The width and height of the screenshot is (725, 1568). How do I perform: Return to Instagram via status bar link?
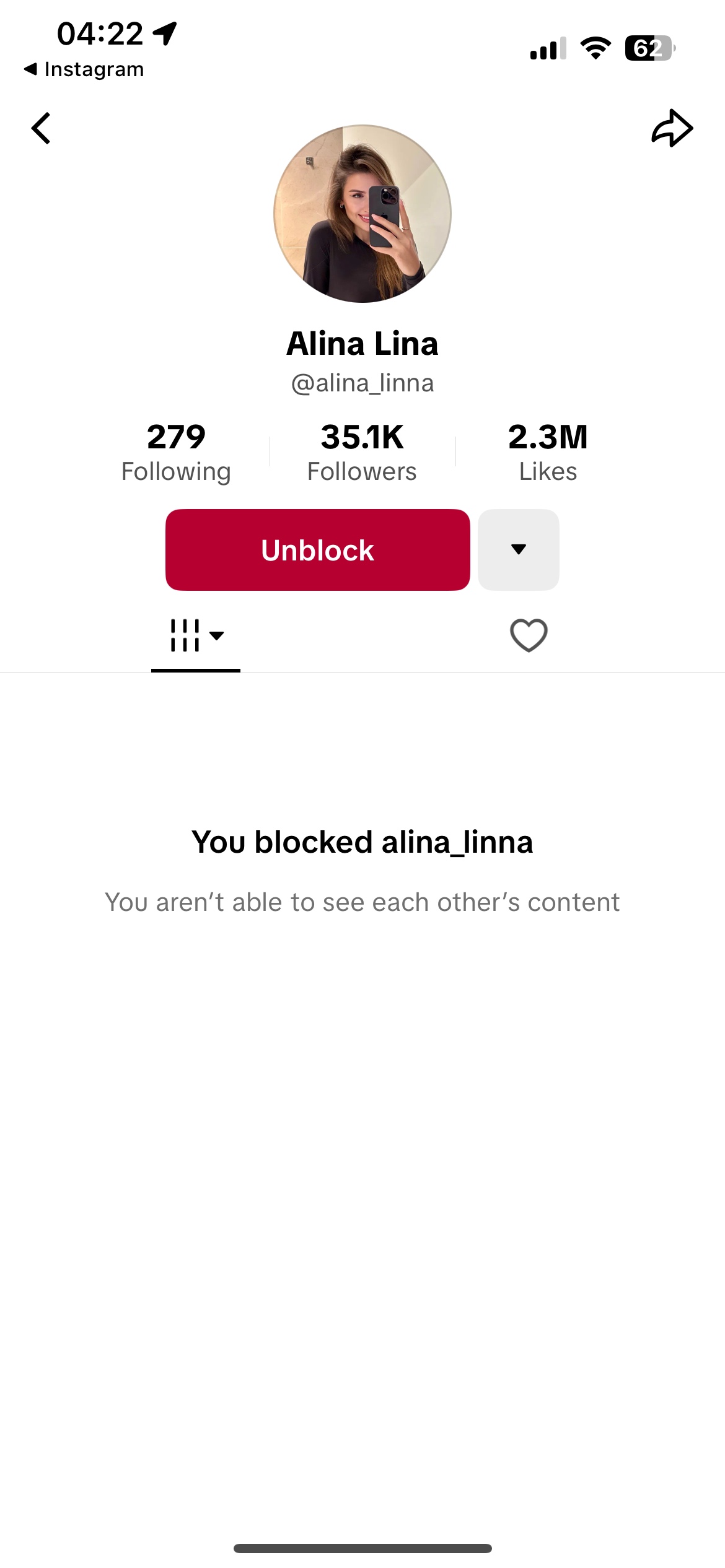[x=84, y=69]
